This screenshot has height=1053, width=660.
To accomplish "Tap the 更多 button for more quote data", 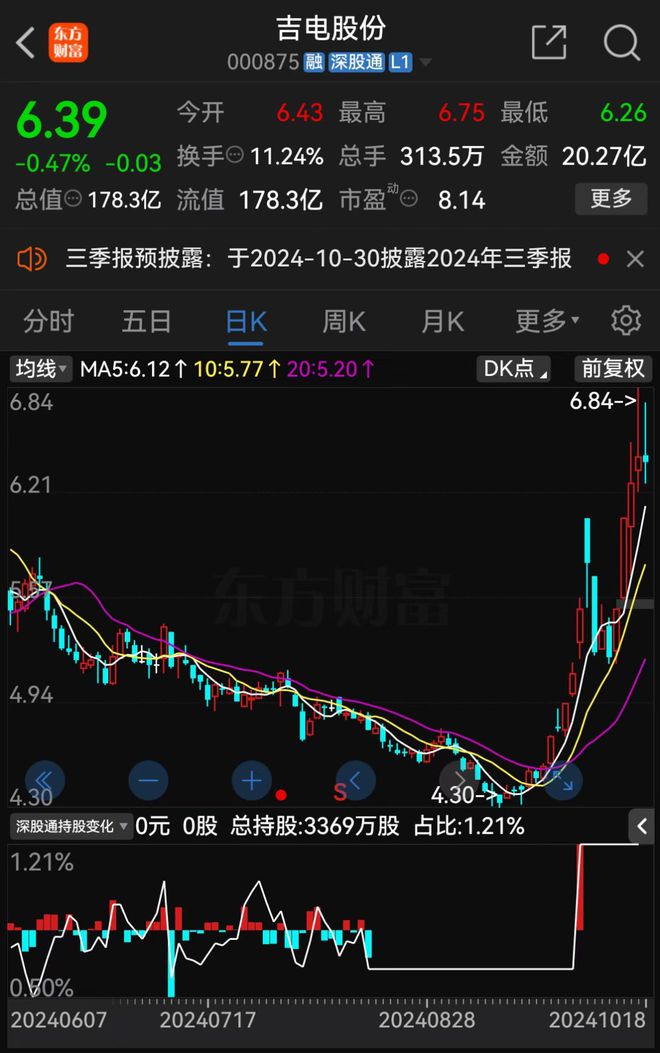I will point(611,199).
